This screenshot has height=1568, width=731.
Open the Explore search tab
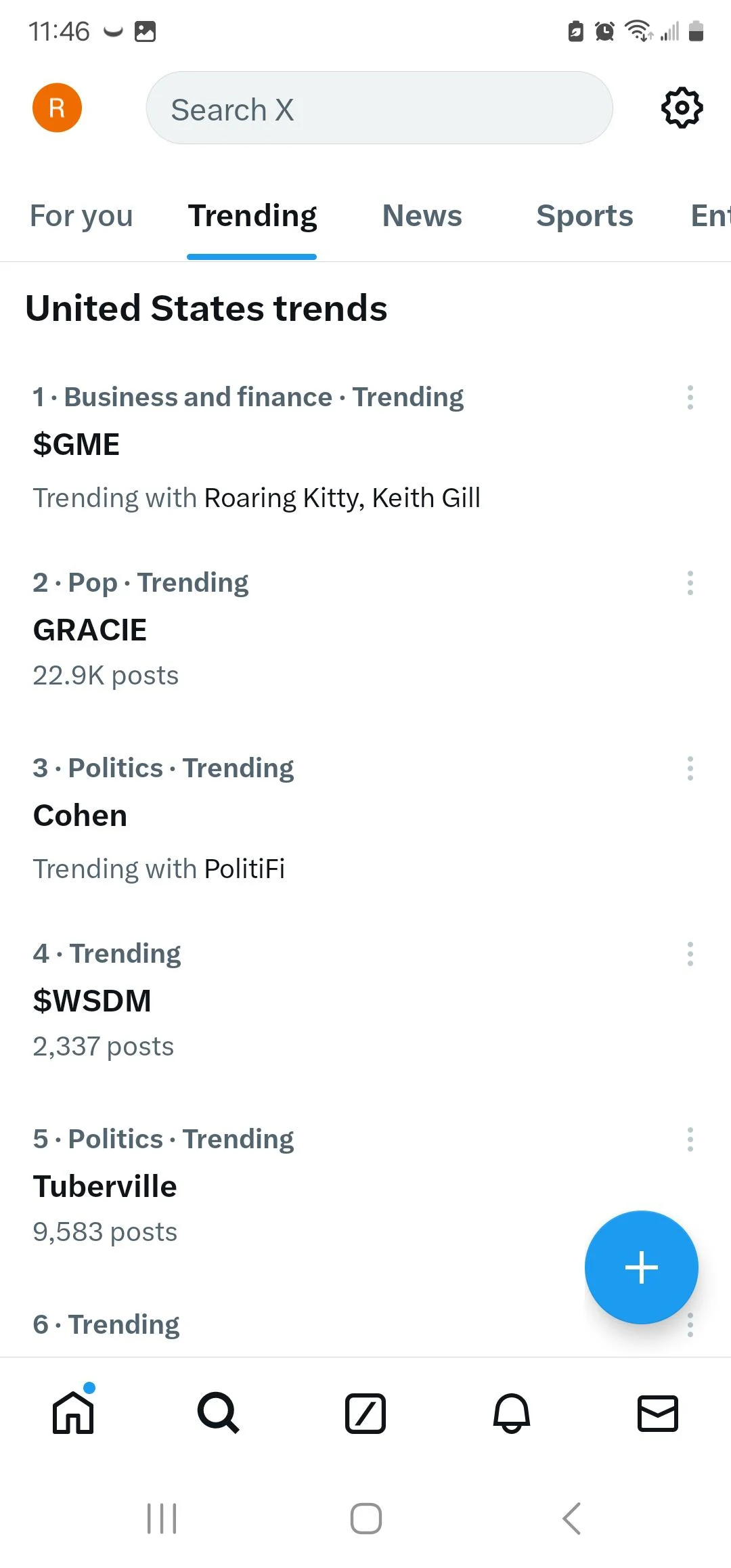point(219,1414)
